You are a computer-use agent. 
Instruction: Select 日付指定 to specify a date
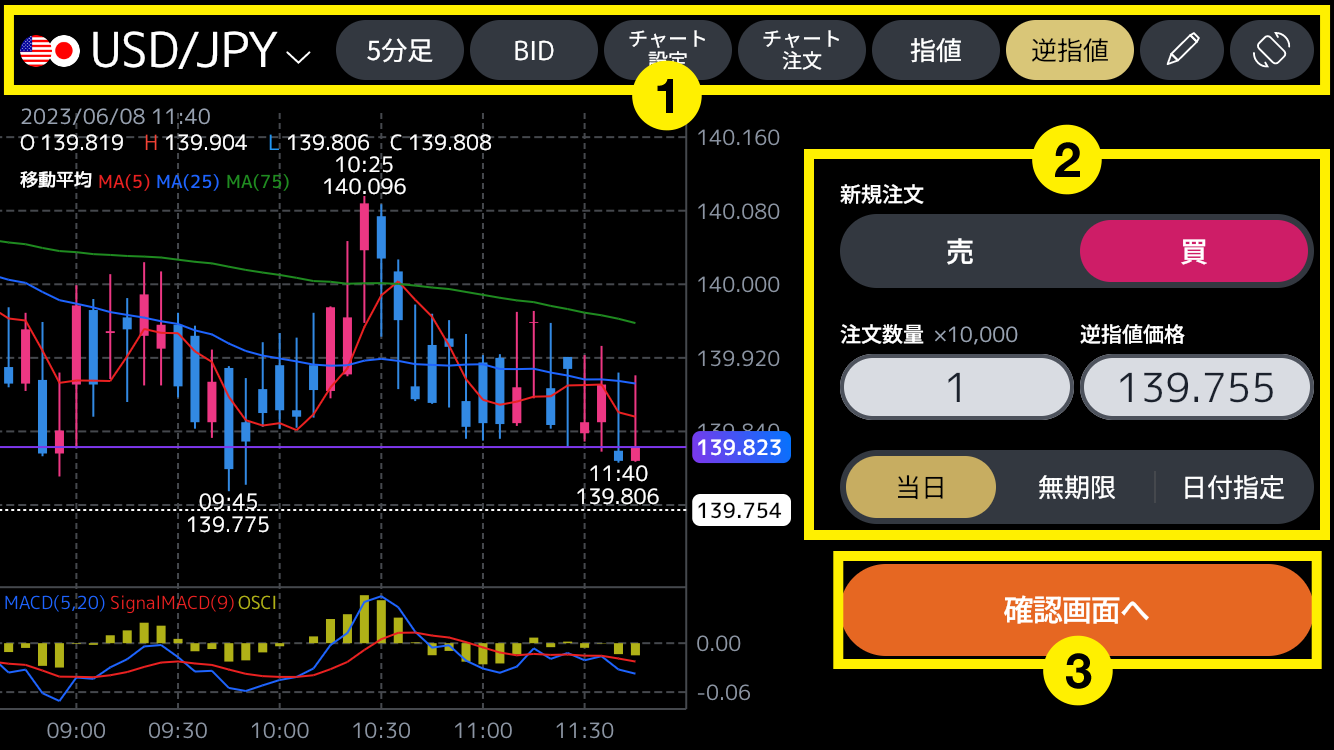point(1233,488)
